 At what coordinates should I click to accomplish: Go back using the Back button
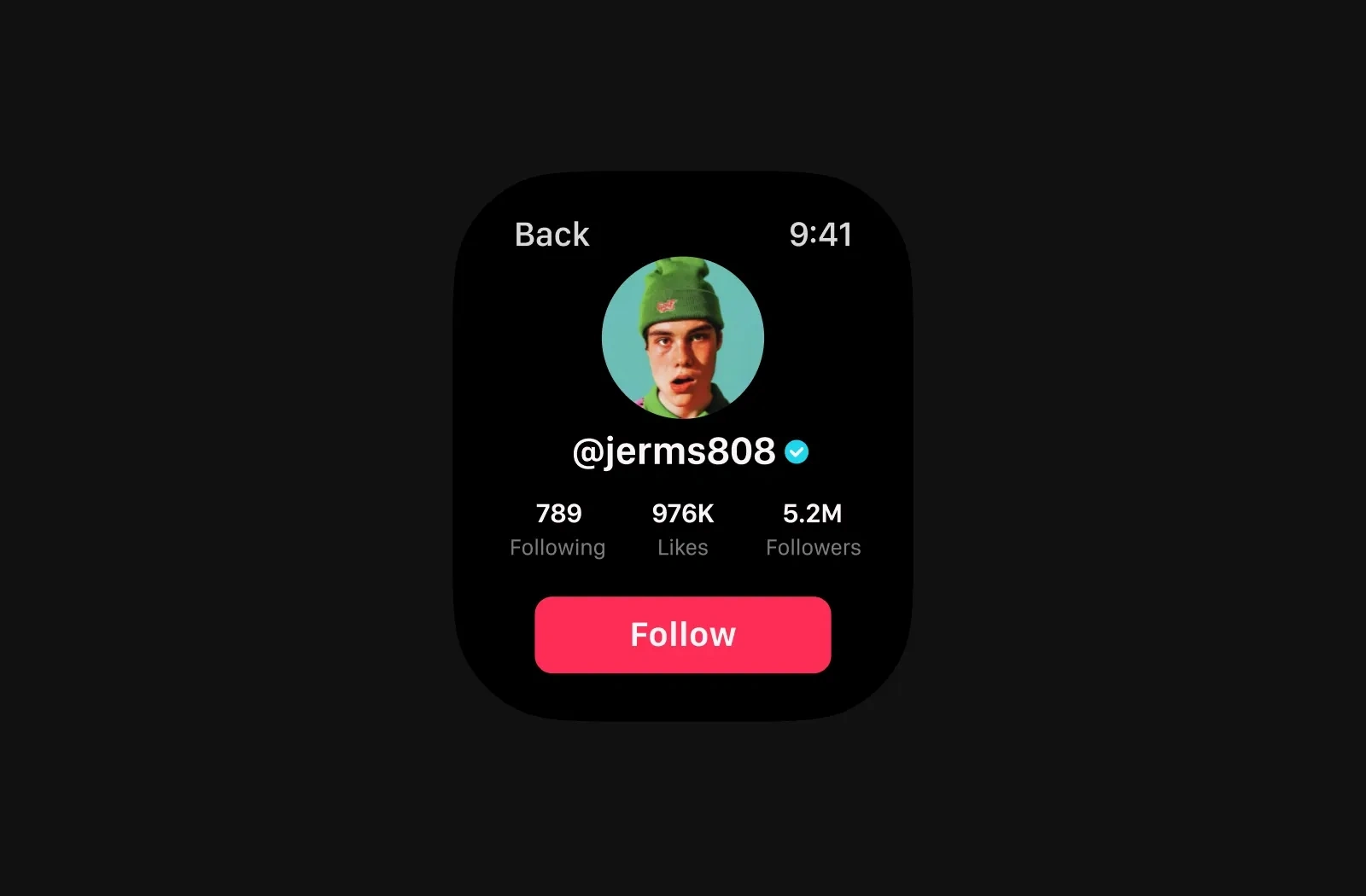tap(552, 235)
